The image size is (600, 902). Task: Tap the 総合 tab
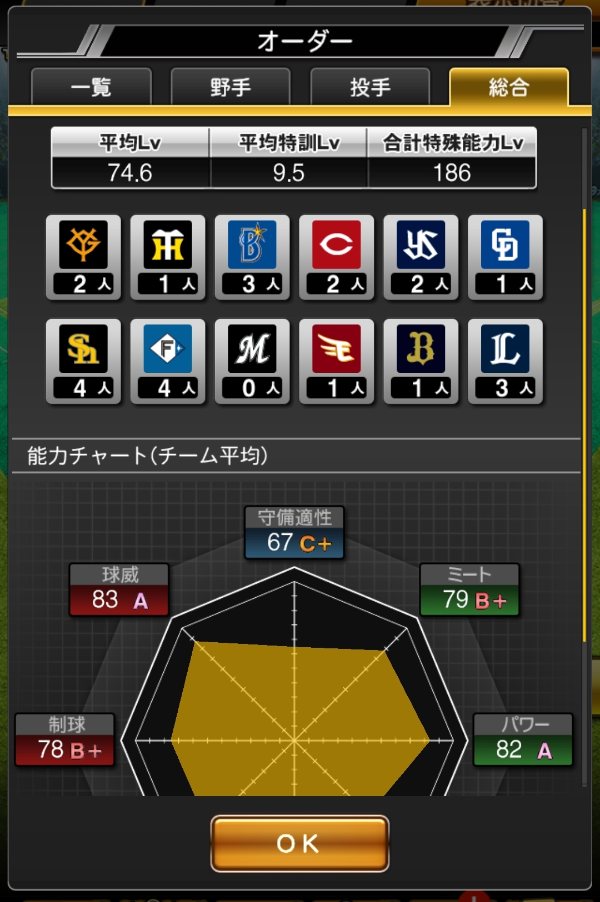coord(509,87)
